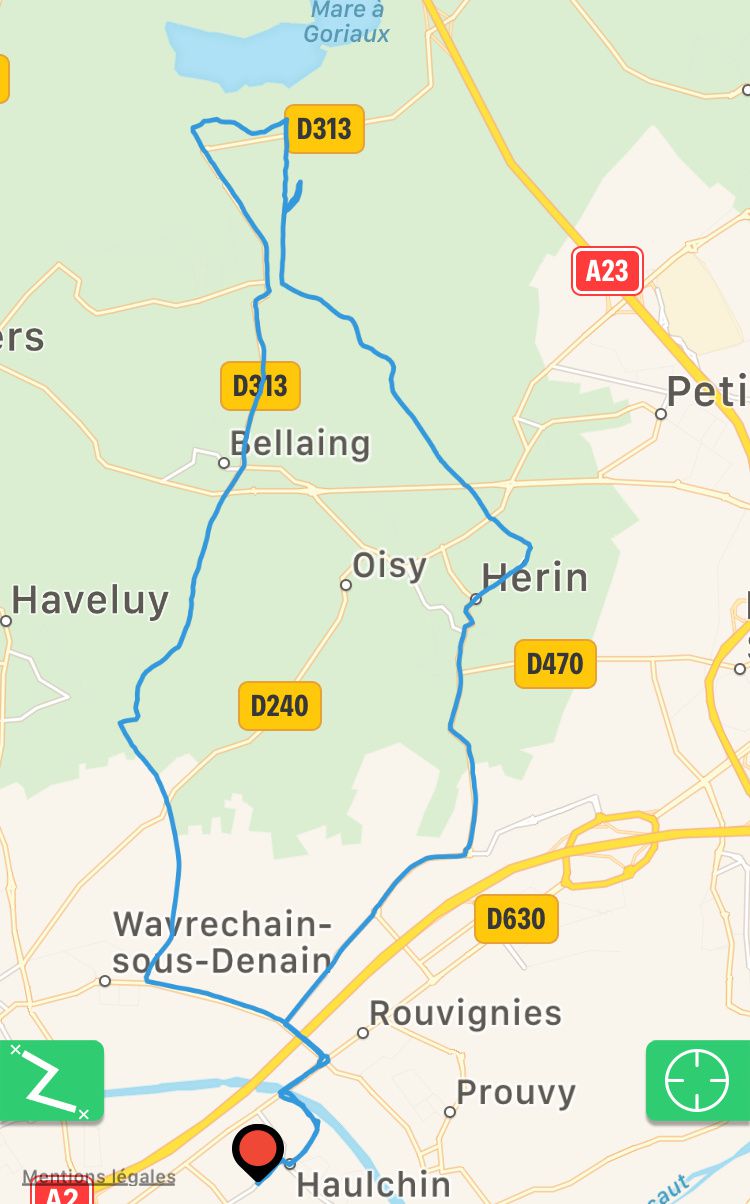The width and height of the screenshot is (750, 1204).
Task: Open the Mentions légales link
Action: pos(98,1177)
